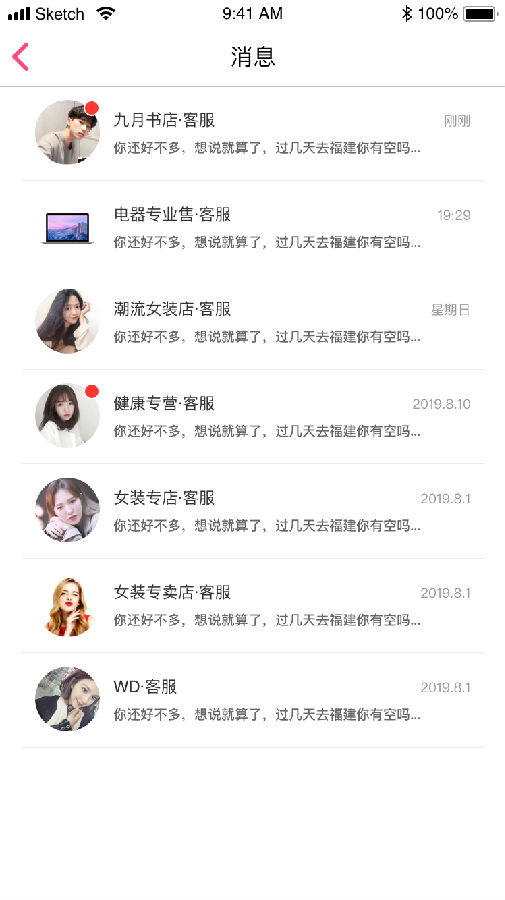Open the 九月书店·客服 conversation
The image size is (505, 900).
[x=252, y=133]
